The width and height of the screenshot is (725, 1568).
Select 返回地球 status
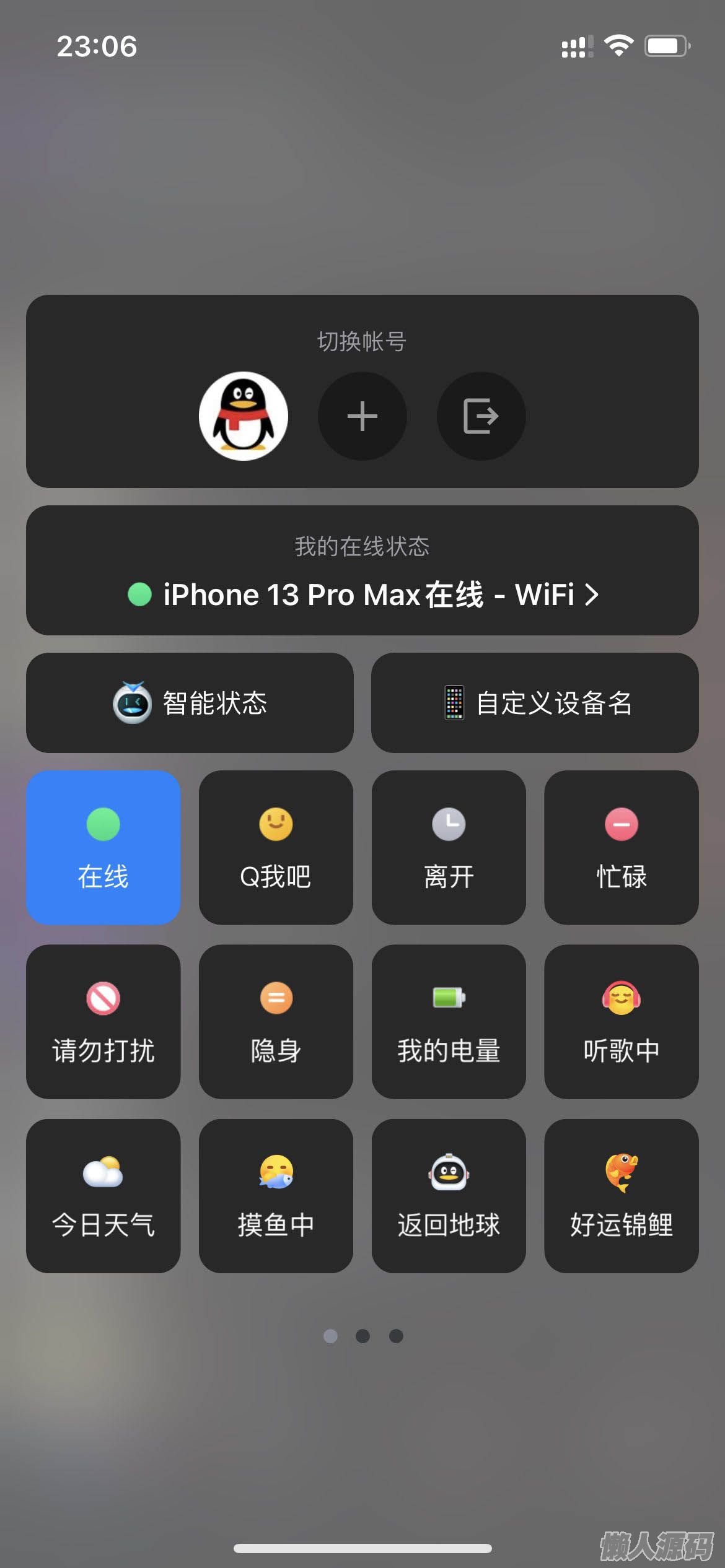[x=449, y=1196]
